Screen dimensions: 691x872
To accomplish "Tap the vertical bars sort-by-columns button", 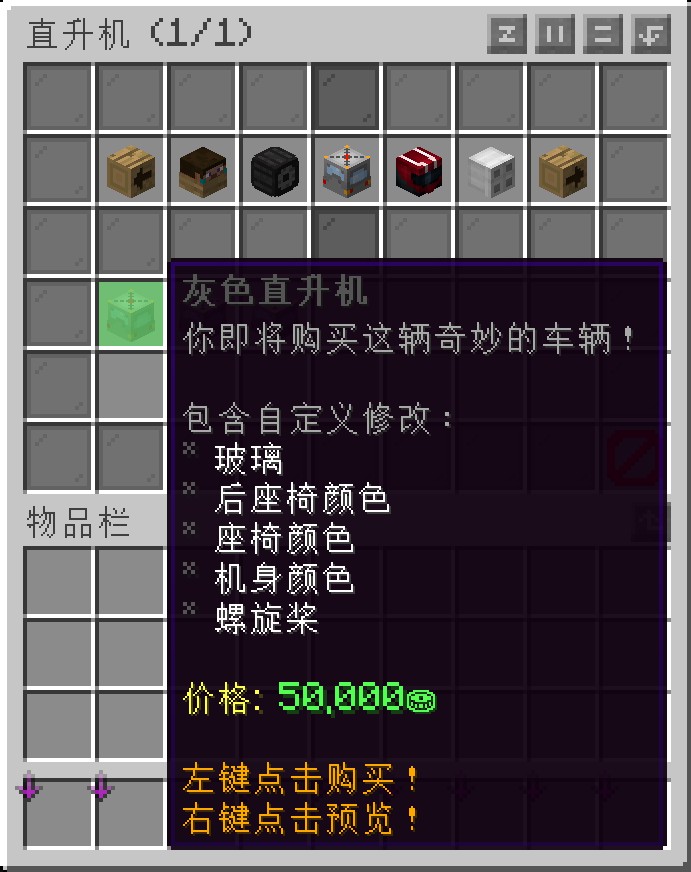I will point(555,35).
